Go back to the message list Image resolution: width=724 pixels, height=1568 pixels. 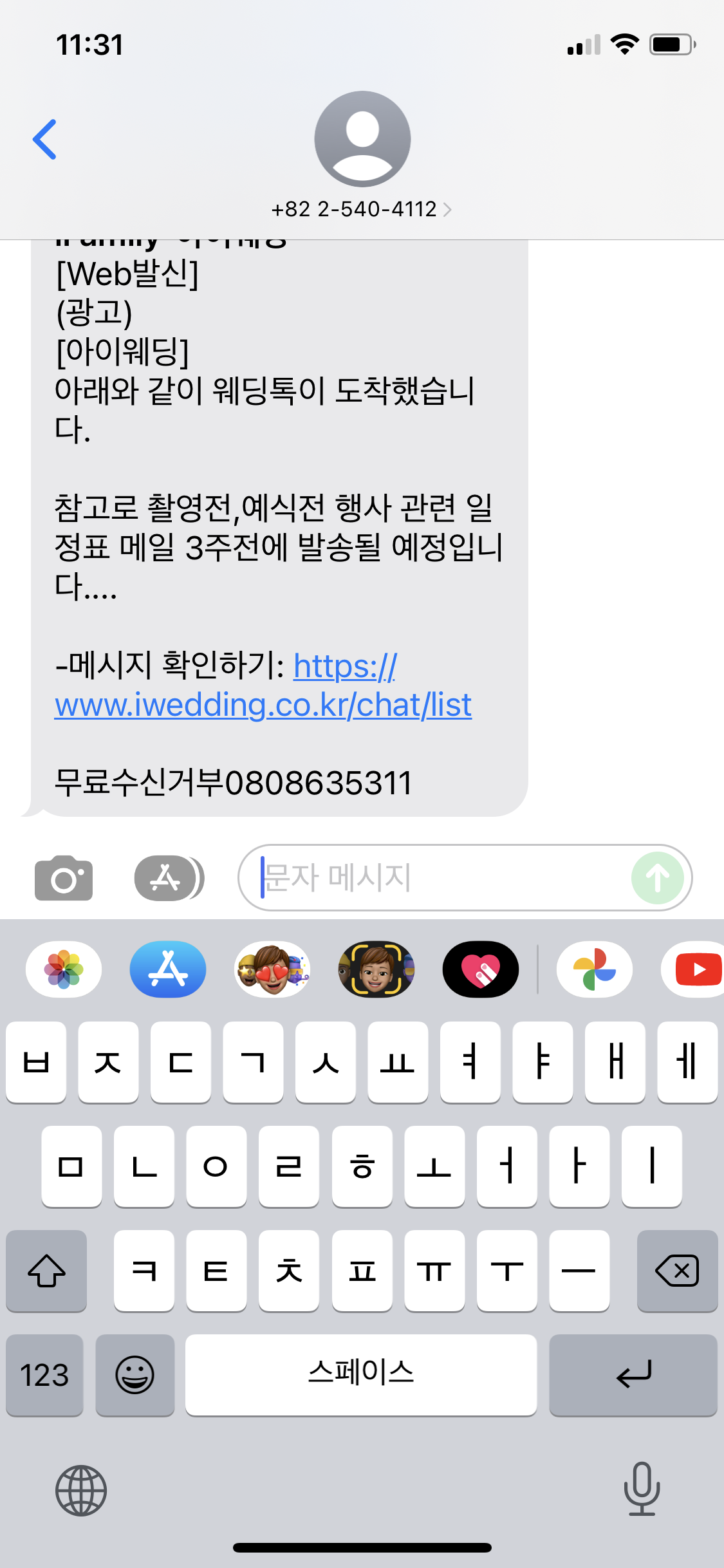(x=45, y=139)
